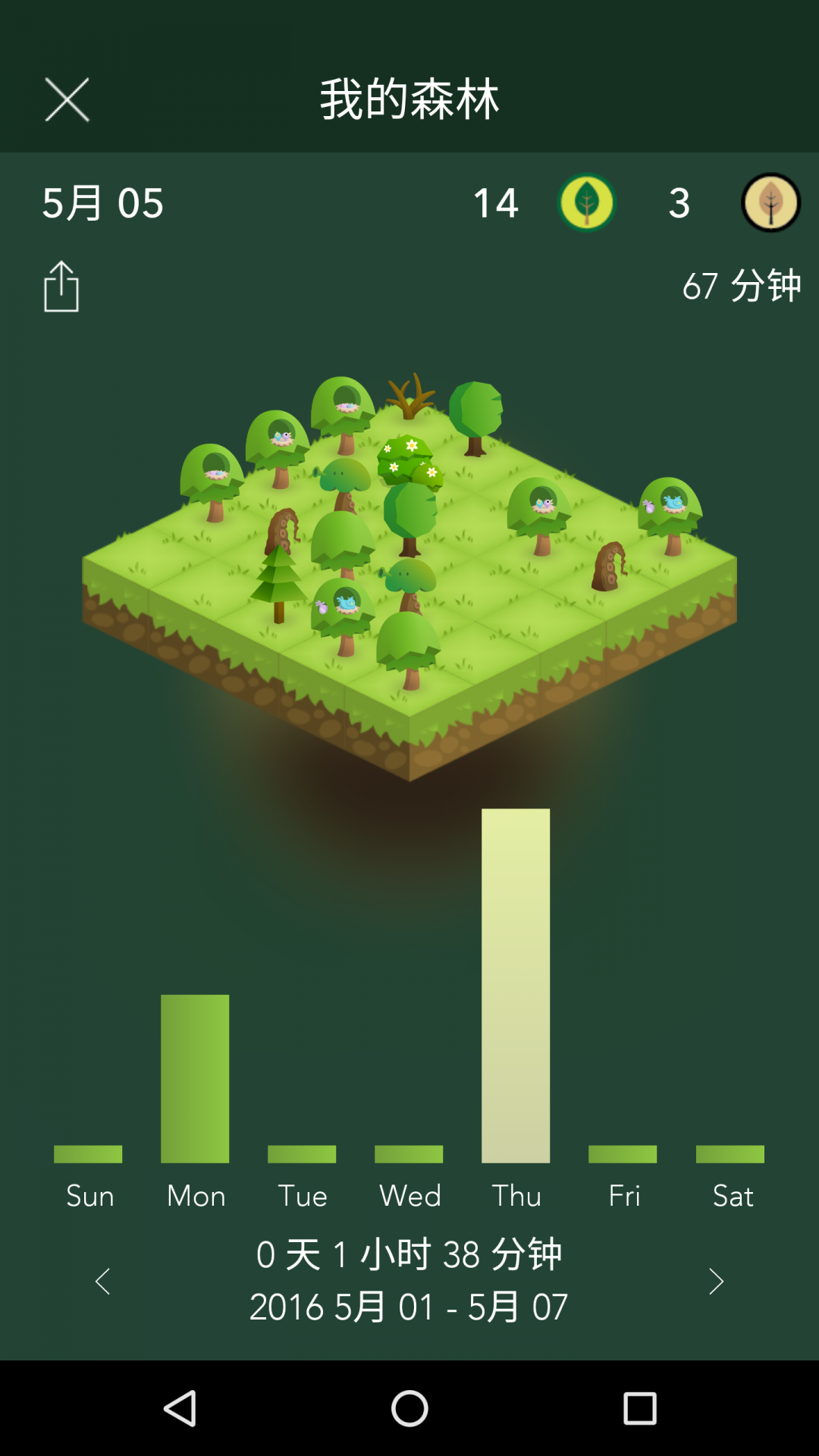This screenshot has height=1456, width=819.
Task: Select the Sun bar in the chart
Action: (x=88, y=1154)
